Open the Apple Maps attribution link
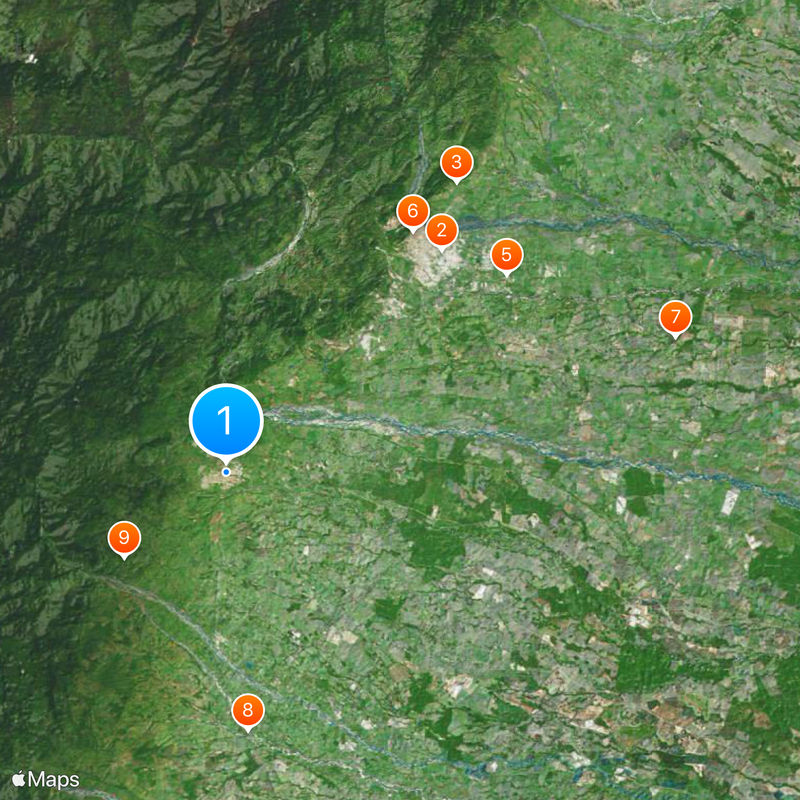 (46, 779)
